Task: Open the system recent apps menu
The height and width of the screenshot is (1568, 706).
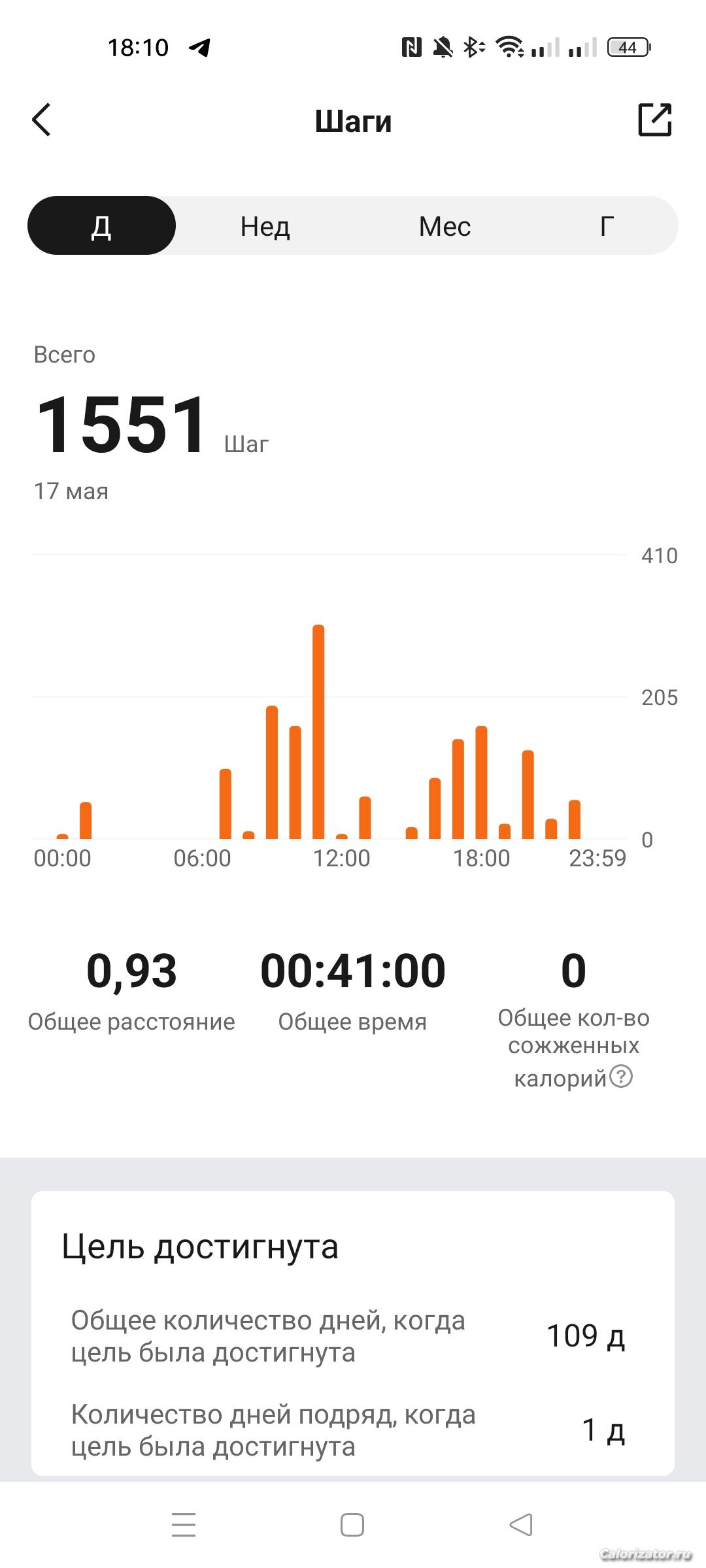Action: coord(184,1526)
